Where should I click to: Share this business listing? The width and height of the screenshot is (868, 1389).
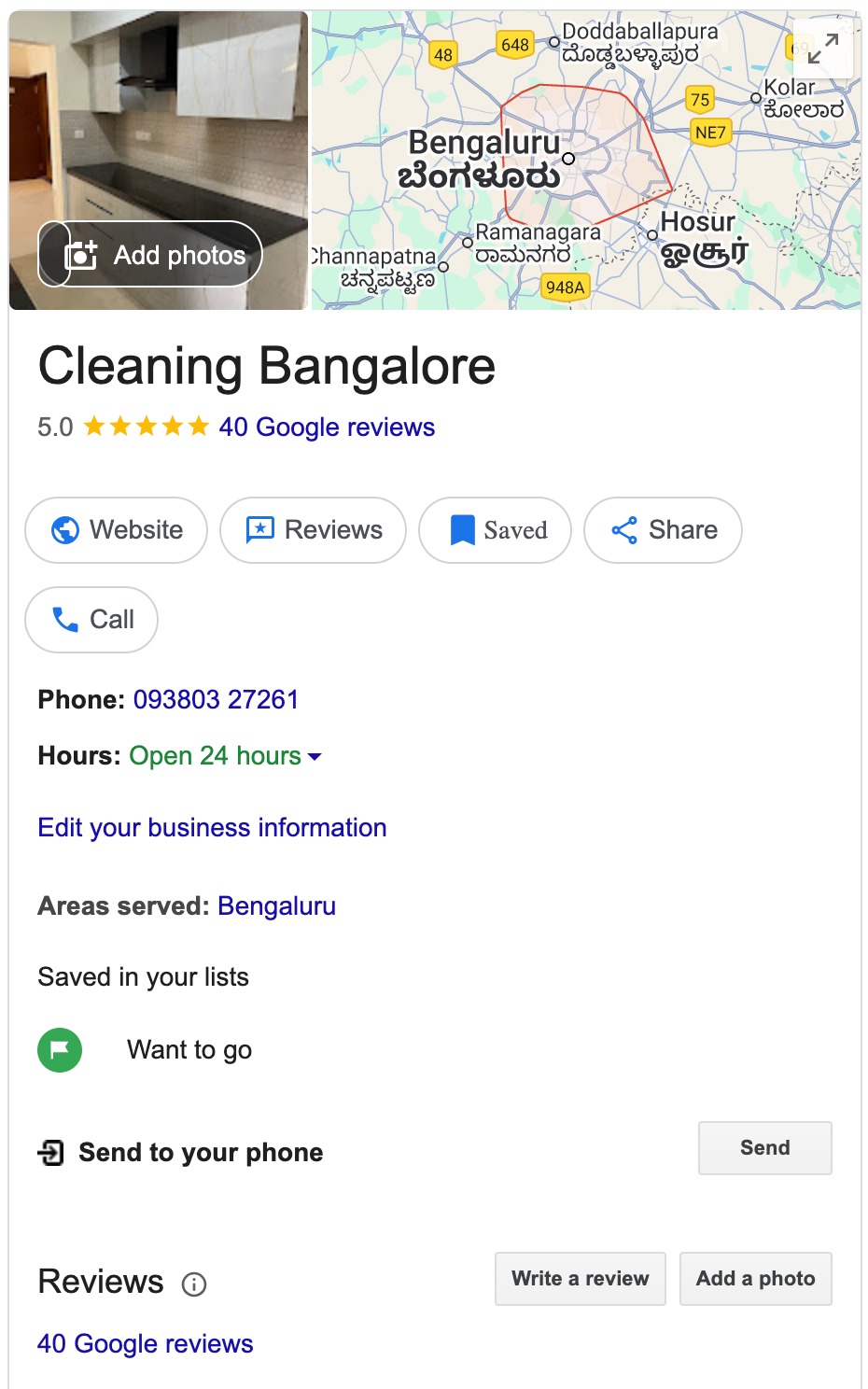click(x=663, y=530)
